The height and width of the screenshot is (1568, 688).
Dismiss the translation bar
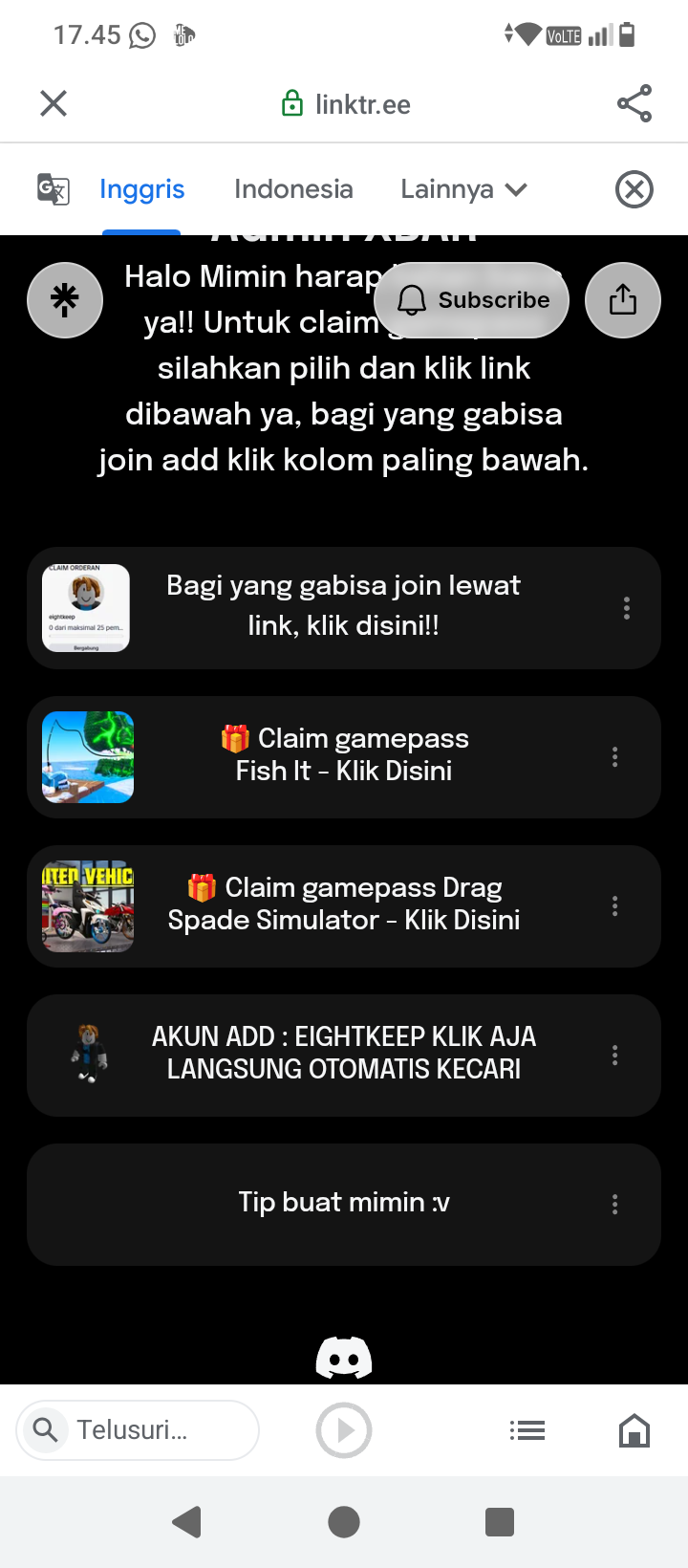(634, 189)
